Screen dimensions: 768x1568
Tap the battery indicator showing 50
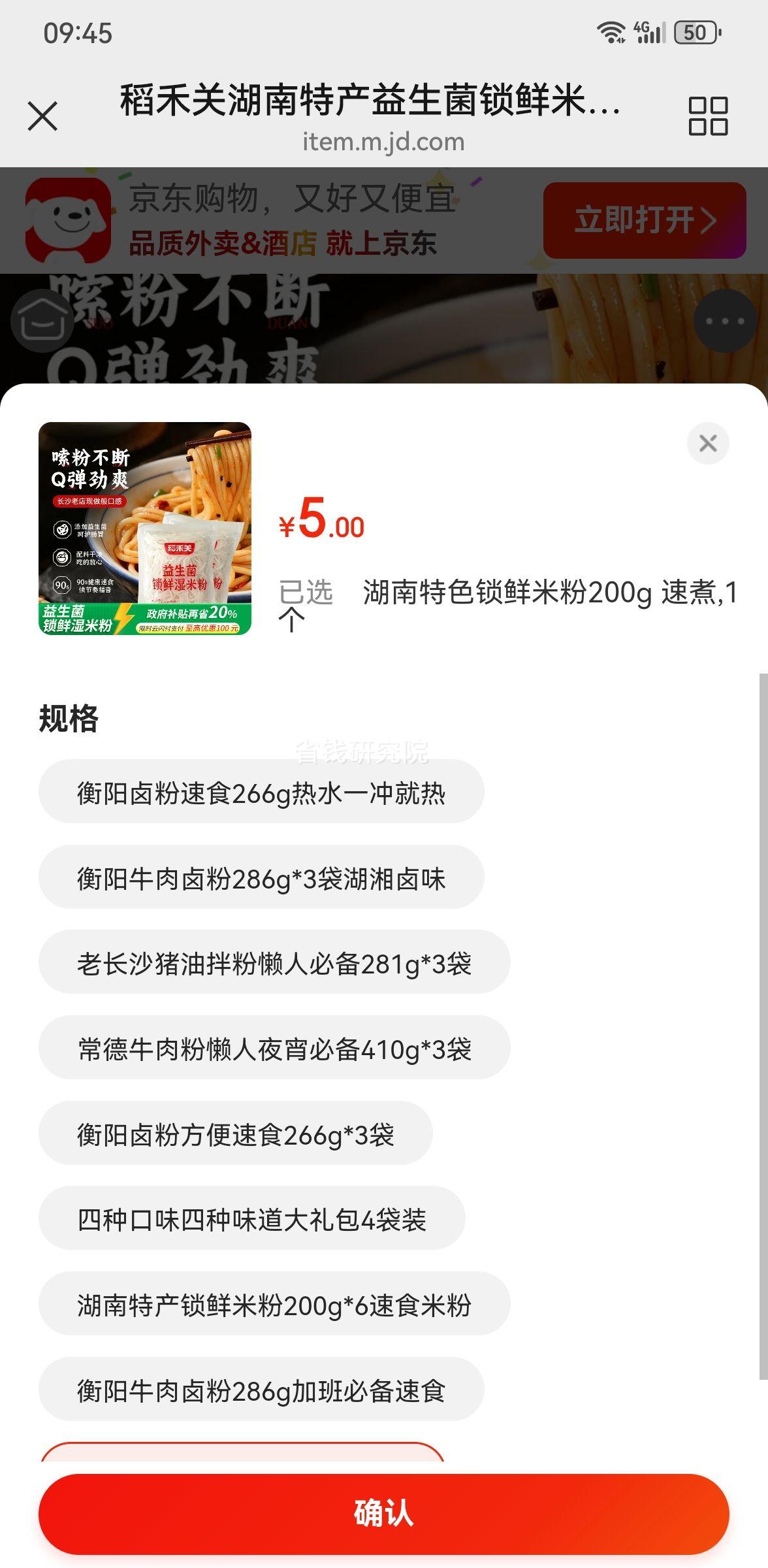[696, 33]
